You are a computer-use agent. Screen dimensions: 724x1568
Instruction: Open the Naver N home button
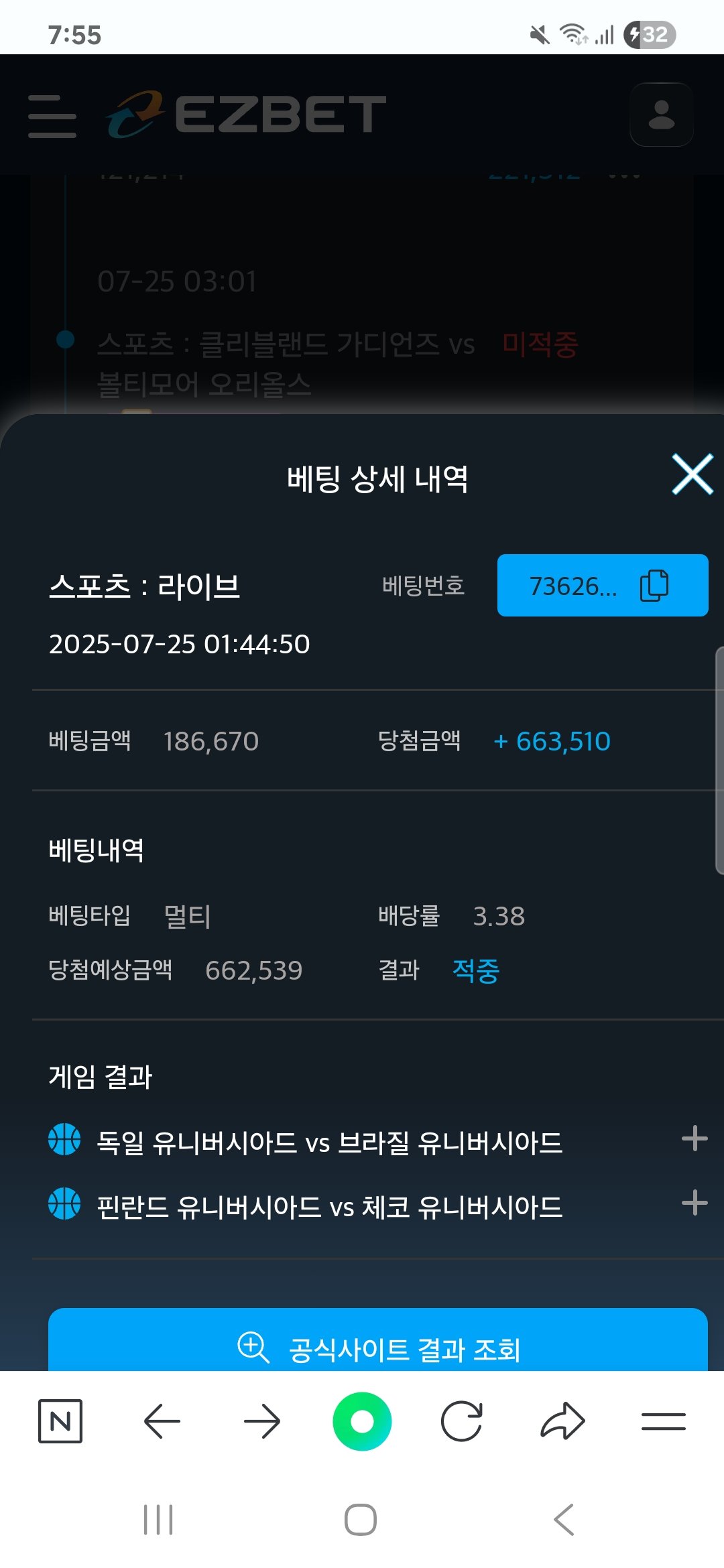pyautogui.click(x=60, y=1421)
